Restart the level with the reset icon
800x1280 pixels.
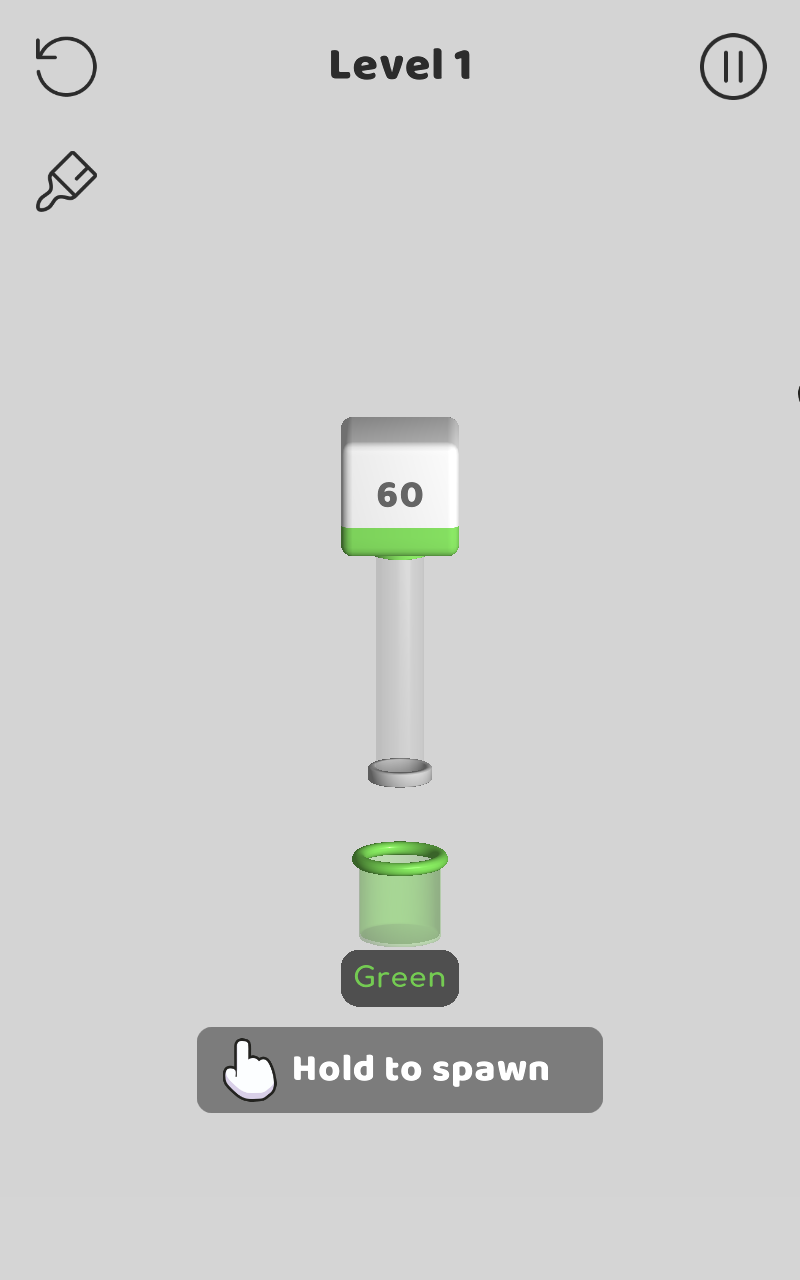point(66,67)
